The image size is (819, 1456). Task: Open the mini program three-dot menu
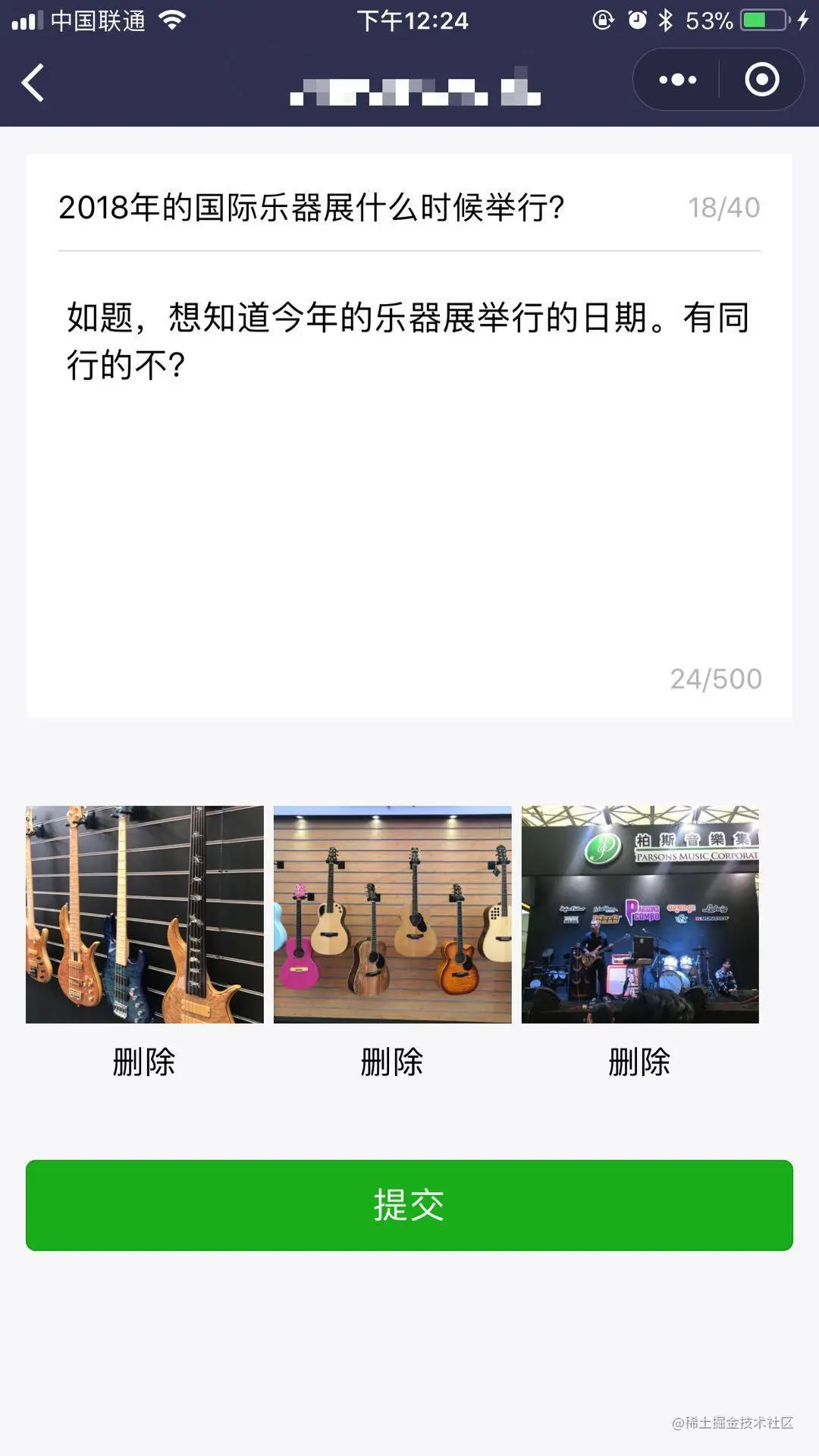(677, 80)
